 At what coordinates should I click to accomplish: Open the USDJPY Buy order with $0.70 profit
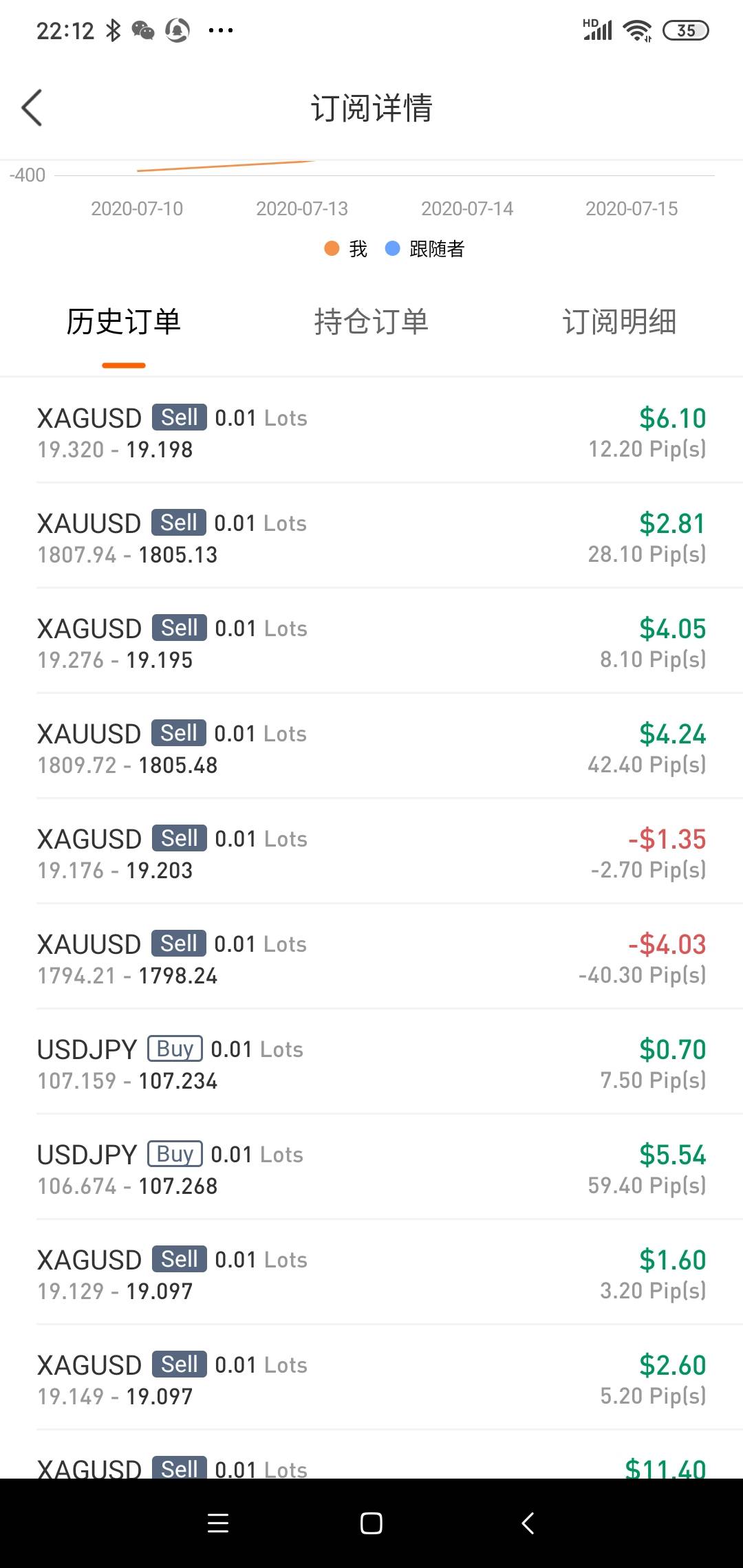click(x=371, y=1064)
